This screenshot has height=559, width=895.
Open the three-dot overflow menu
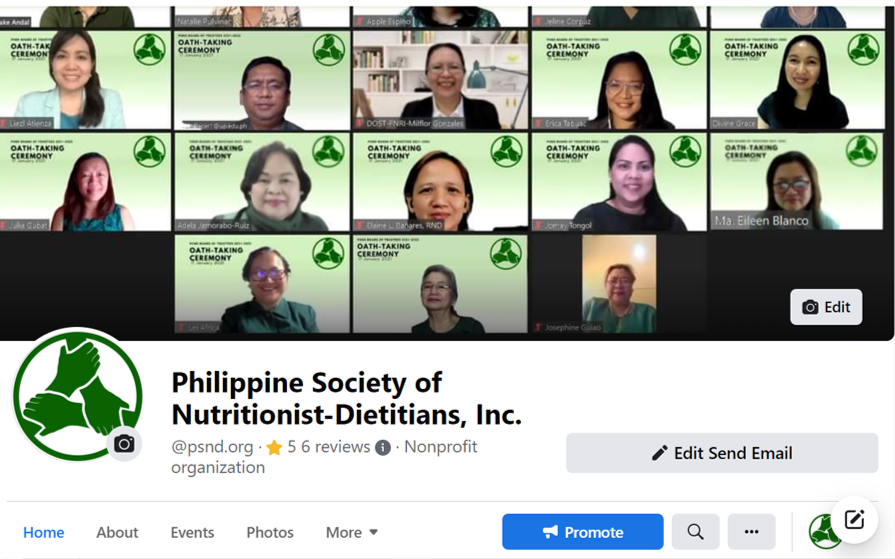[x=751, y=532]
